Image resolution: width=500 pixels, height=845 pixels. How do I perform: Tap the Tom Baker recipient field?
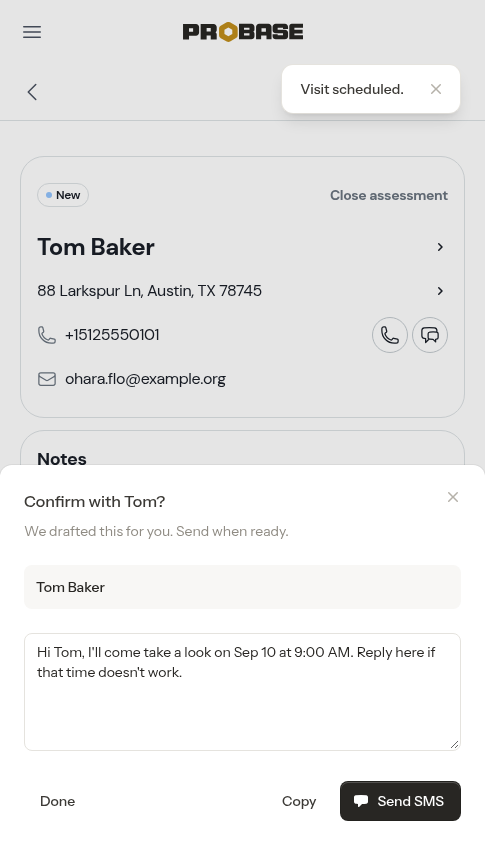pyautogui.click(x=242, y=587)
